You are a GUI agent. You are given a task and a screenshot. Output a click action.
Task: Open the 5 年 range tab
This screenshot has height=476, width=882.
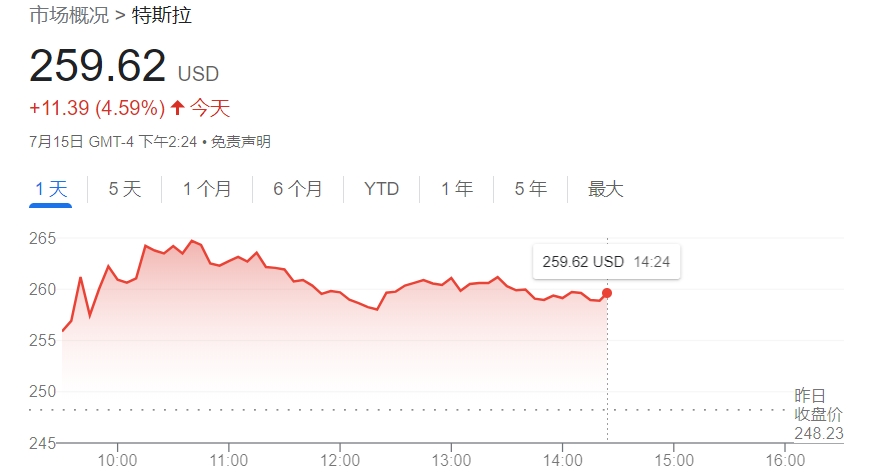point(531,189)
